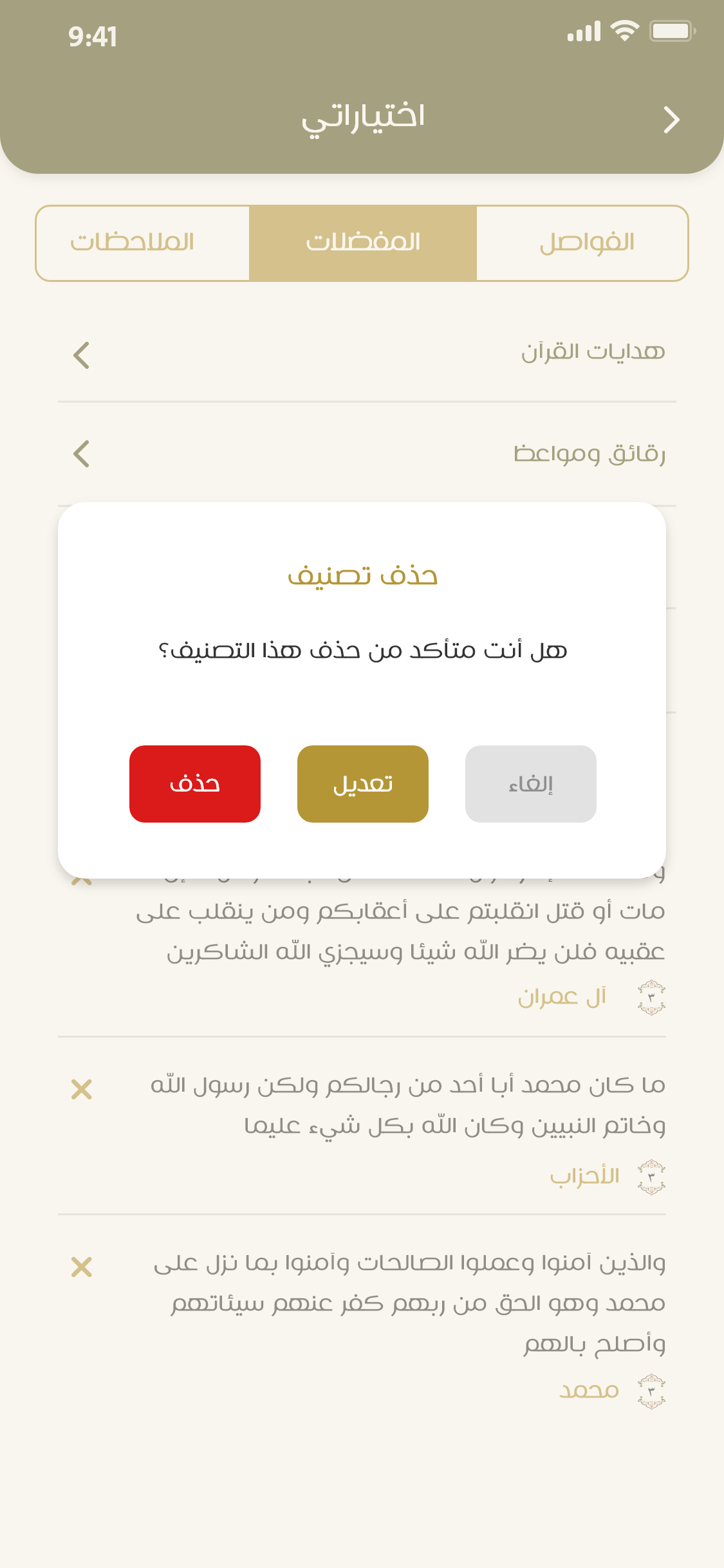Expand the هدايات القرآن category

pos(82,355)
